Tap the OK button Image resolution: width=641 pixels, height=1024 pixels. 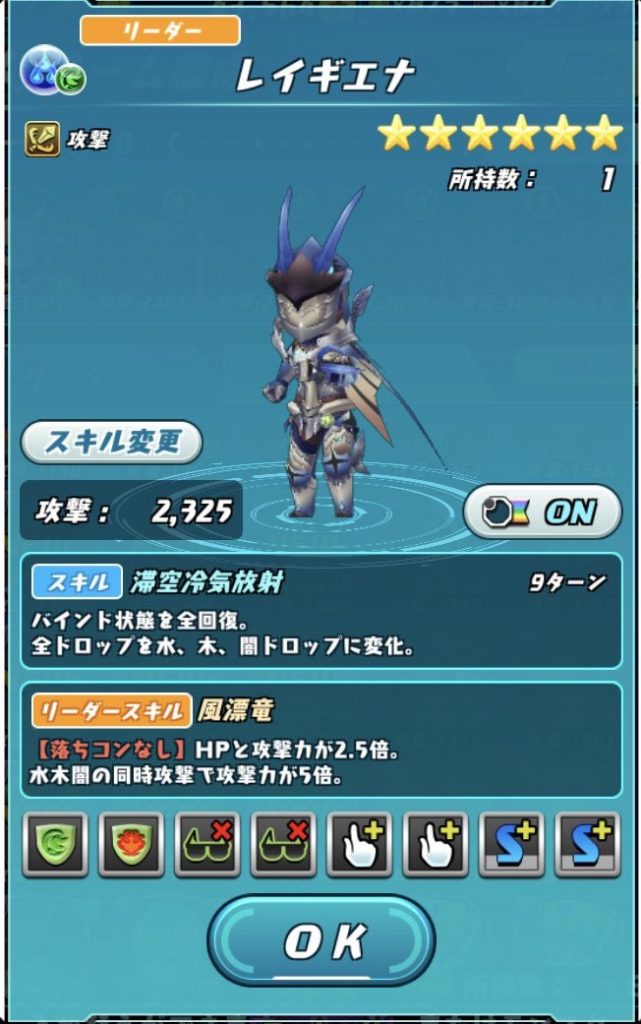pyautogui.click(x=321, y=940)
